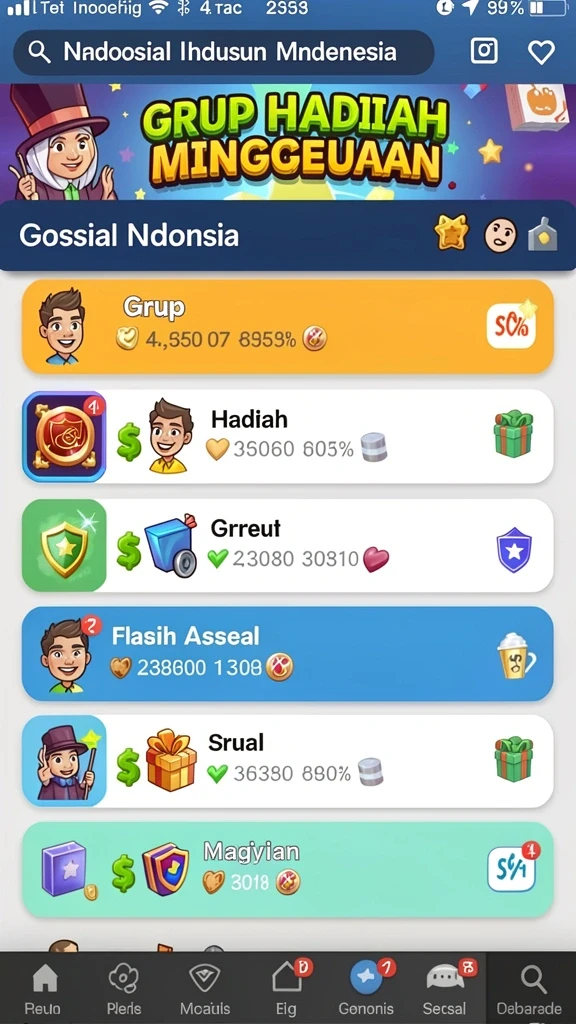Open the face icon in the Gossial Ndonsia header
This screenshot has width=576, height=1024.
click(x=500, y=235)
